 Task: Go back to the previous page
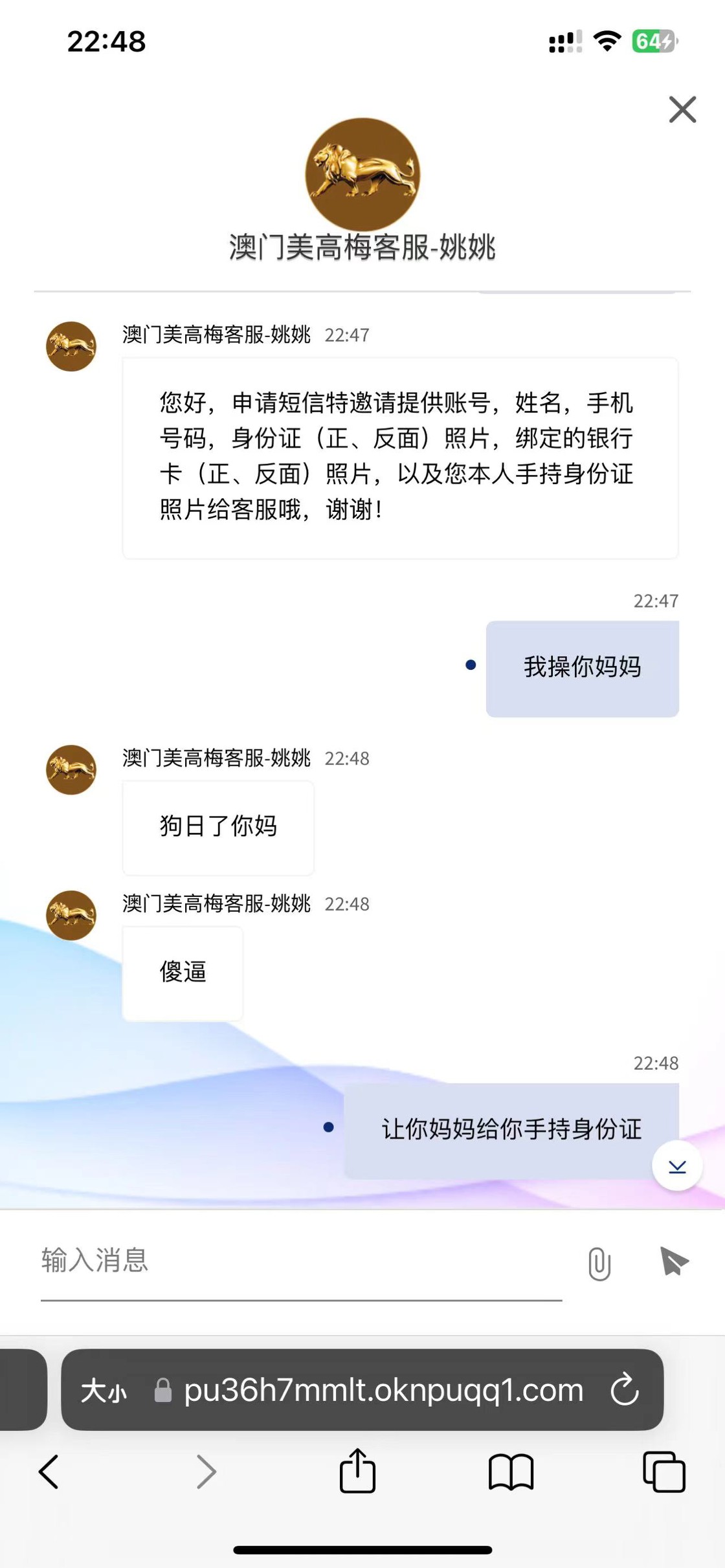click(x=49, y=1472)
